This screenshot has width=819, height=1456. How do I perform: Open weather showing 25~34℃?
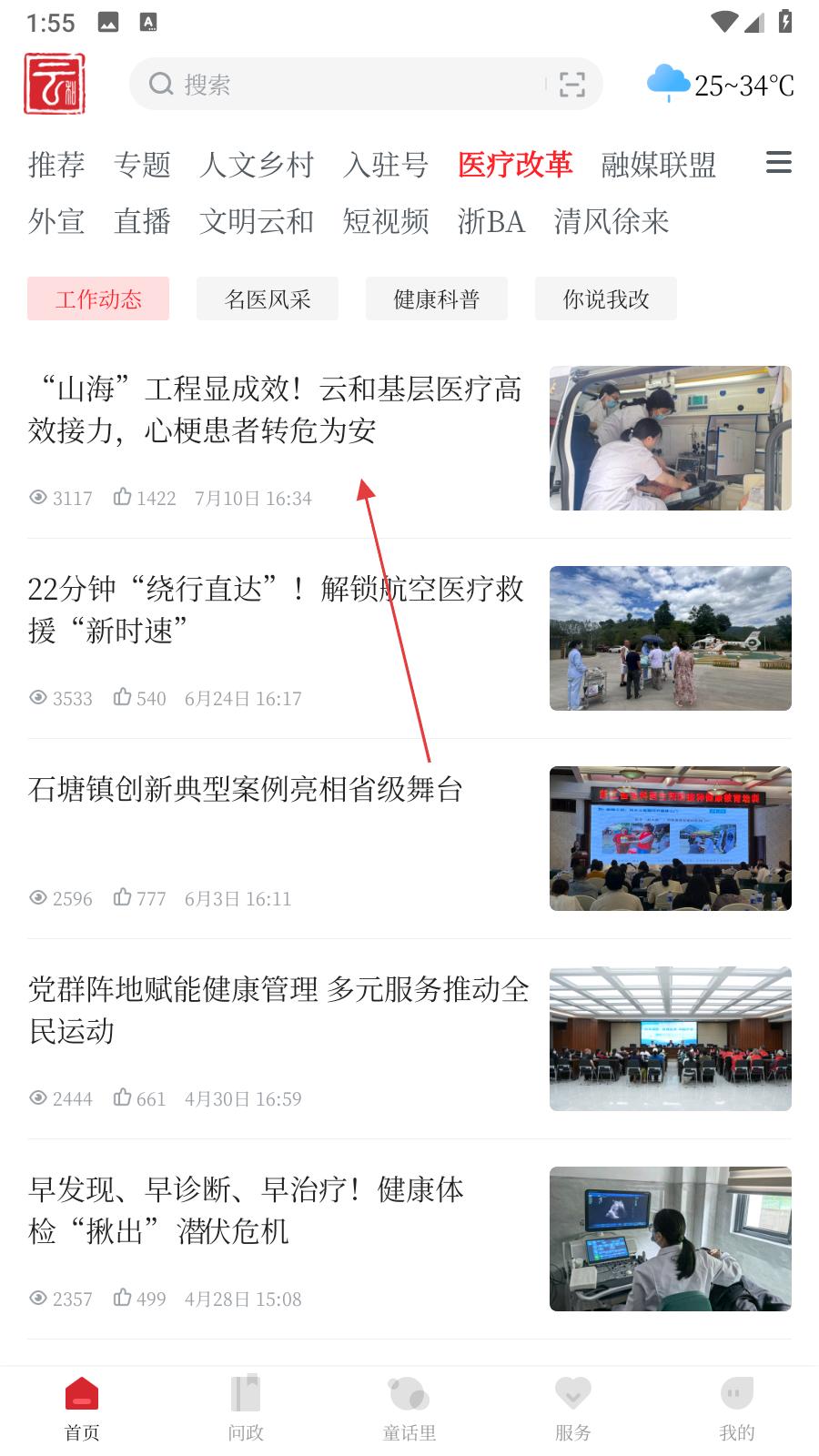721,85
